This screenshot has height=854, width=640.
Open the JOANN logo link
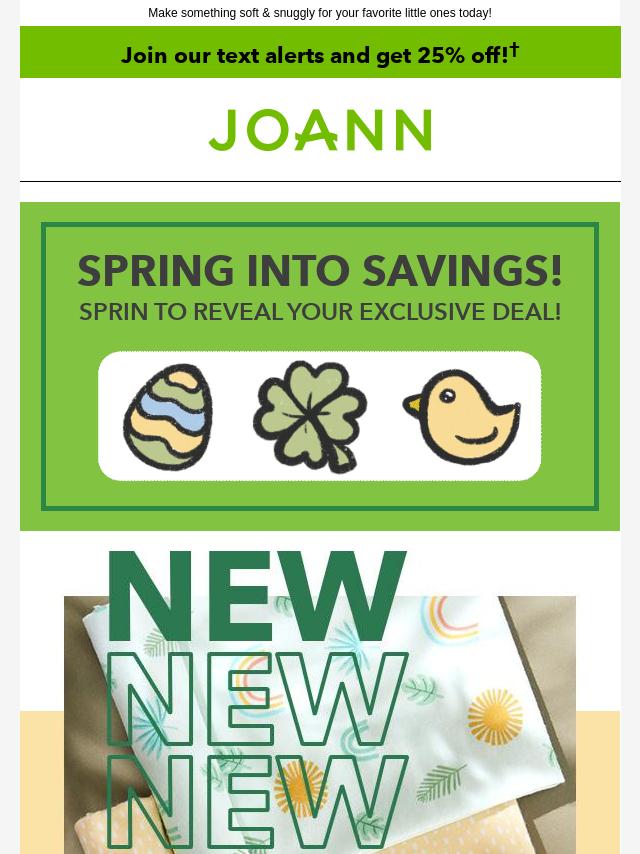[320, 130]
